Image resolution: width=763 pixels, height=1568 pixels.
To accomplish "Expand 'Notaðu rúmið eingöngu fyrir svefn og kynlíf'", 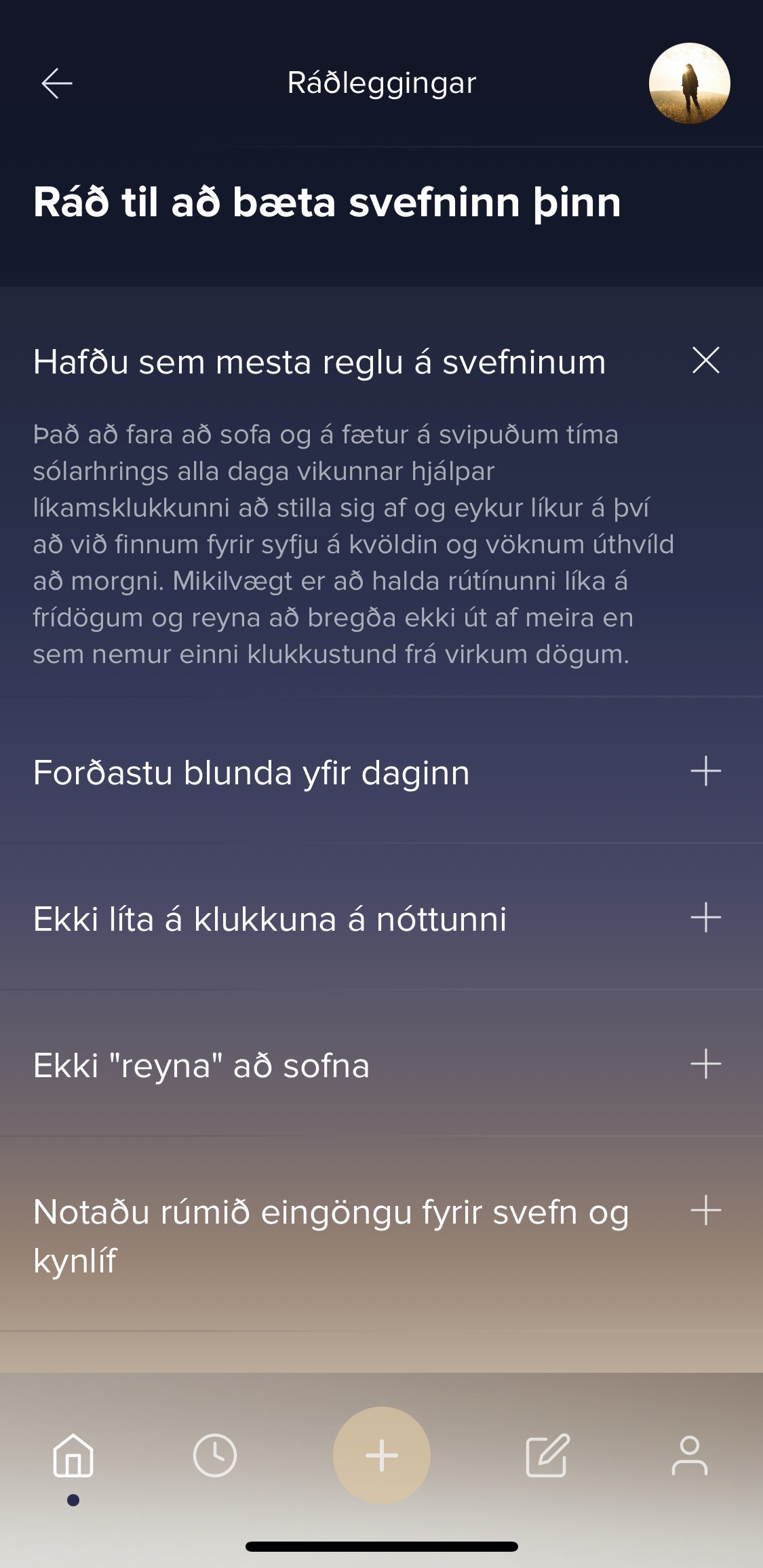I will click(705, 1211).
